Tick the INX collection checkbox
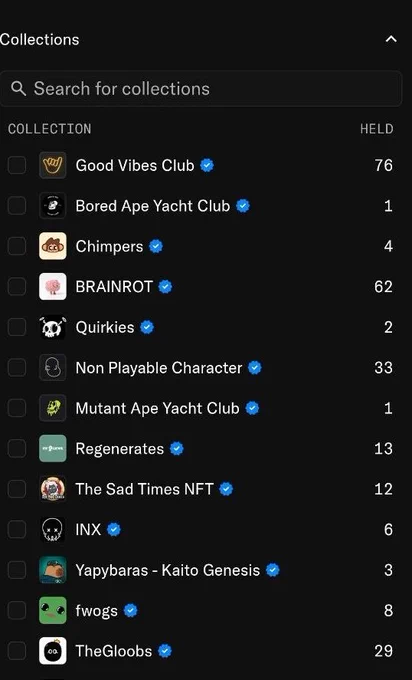 (x=17, y=530)
